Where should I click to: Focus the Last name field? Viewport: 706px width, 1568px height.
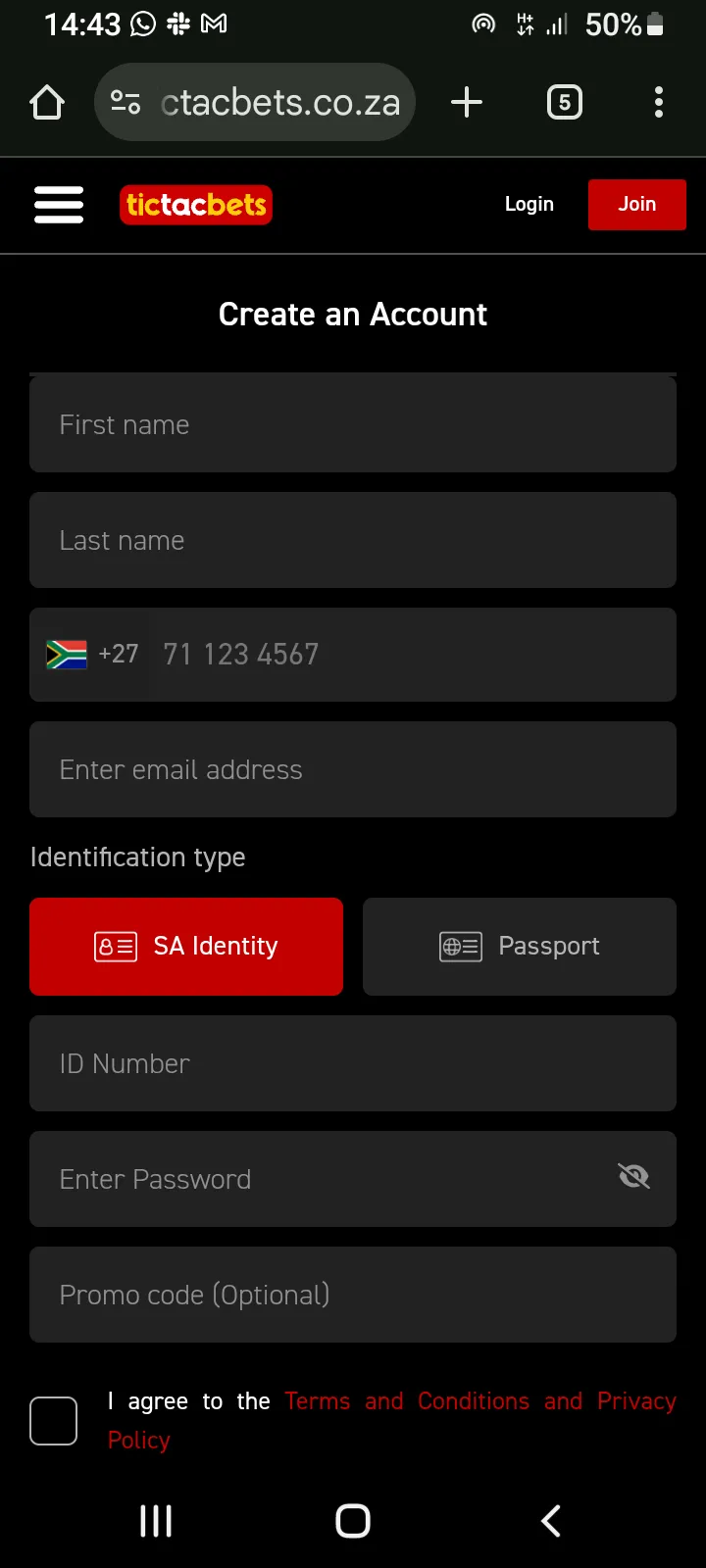[x=353, y=540]
